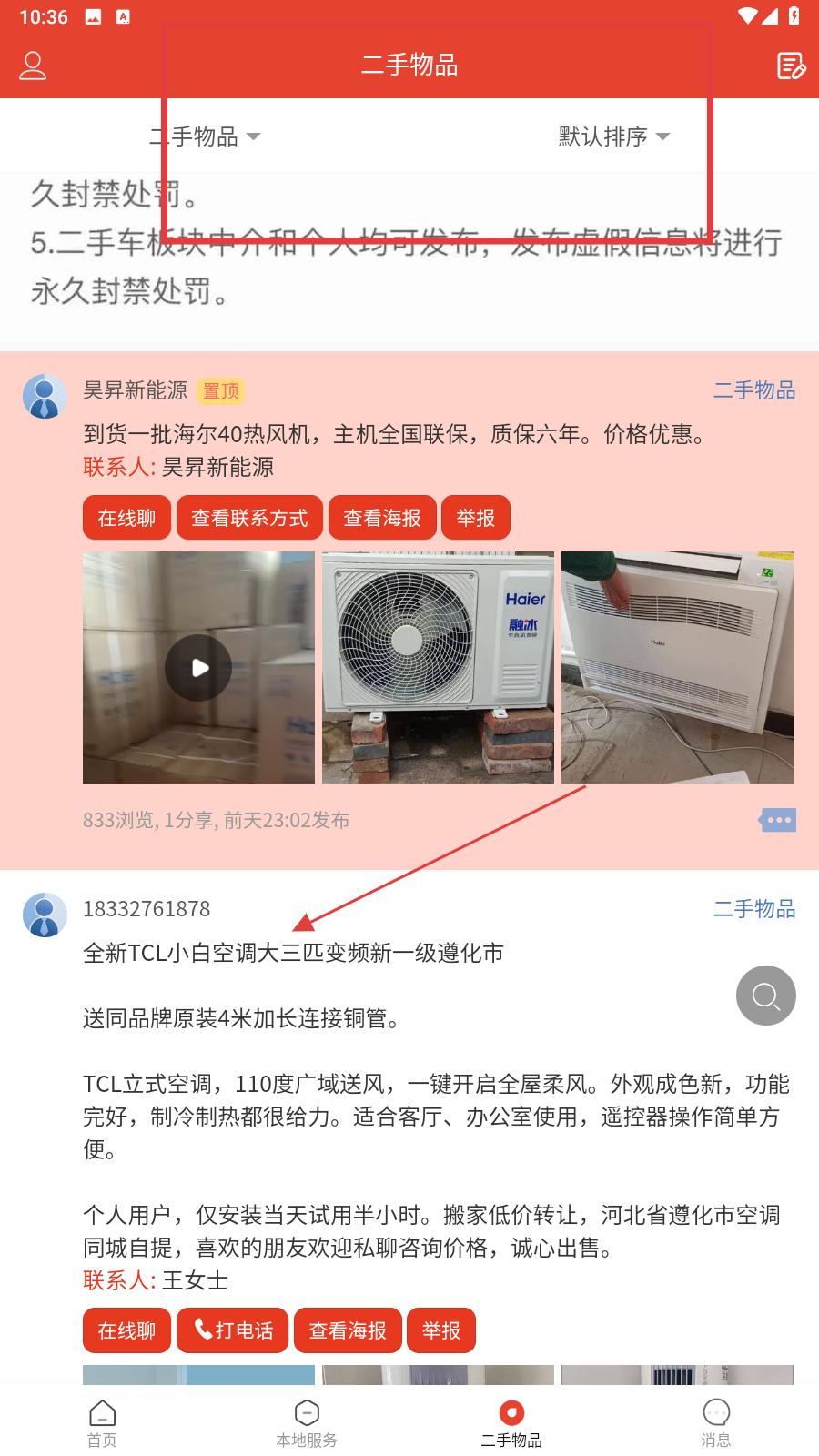Open the 默认排序 sorting dropdown
The image size is (819, 1456).
point(614,136)
